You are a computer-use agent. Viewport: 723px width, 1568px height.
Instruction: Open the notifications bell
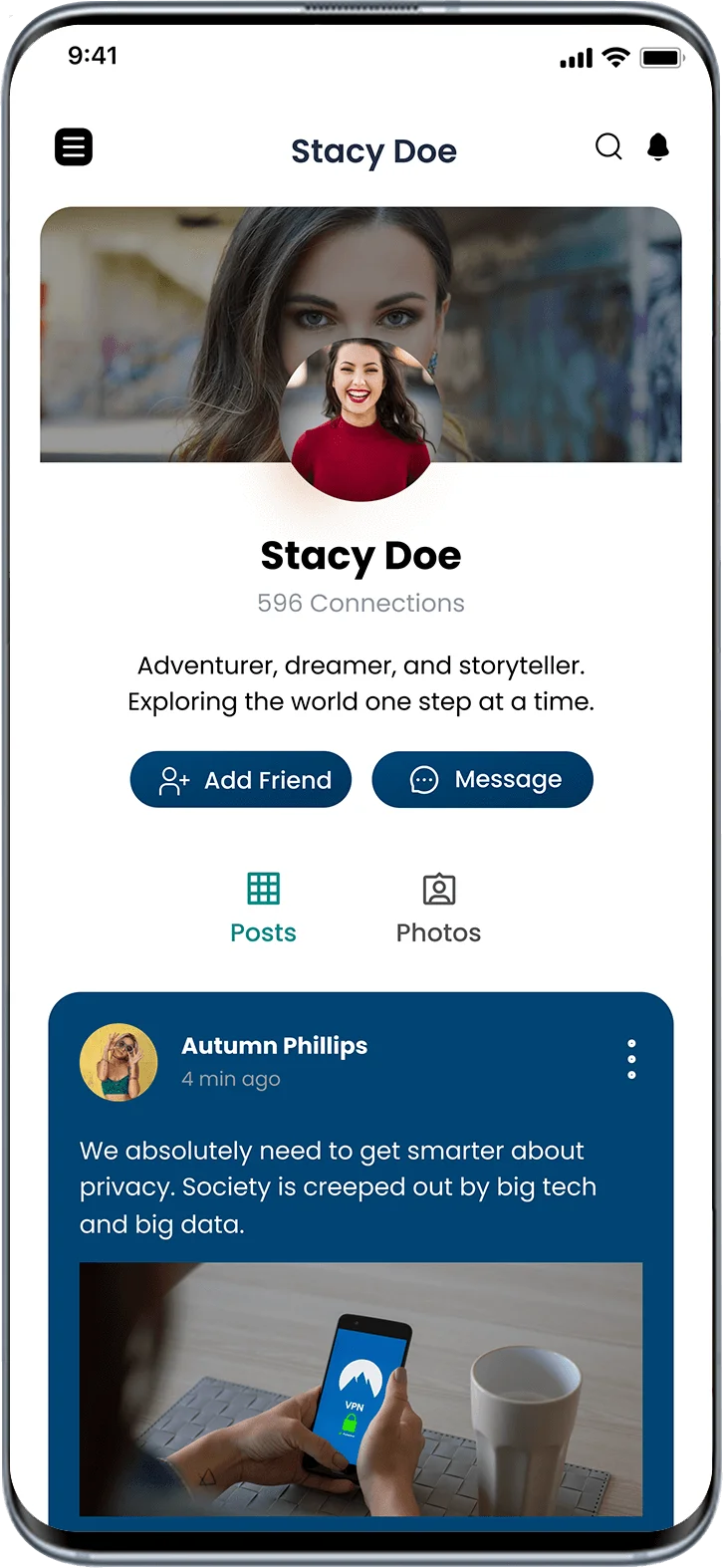(x=658, y=147)
